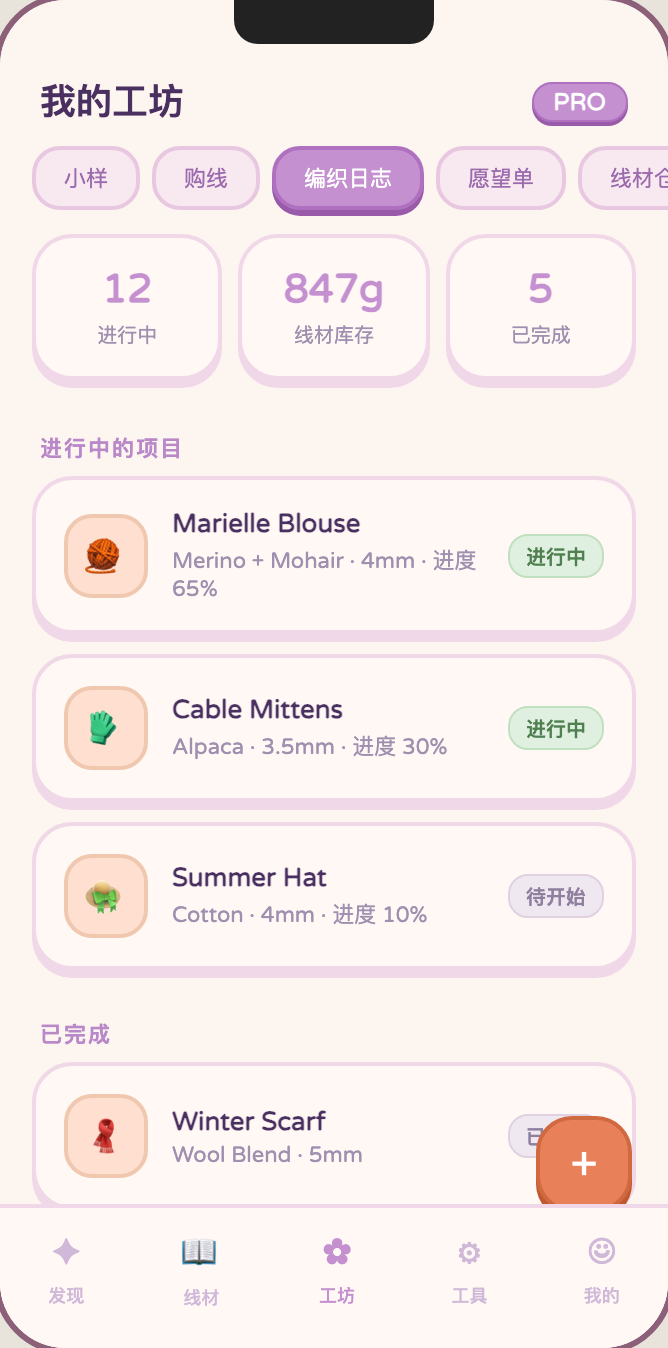Open the 已完成 stat card showing 5
The height and width of the screenshot is (1348, 668).
pos(540,307)
